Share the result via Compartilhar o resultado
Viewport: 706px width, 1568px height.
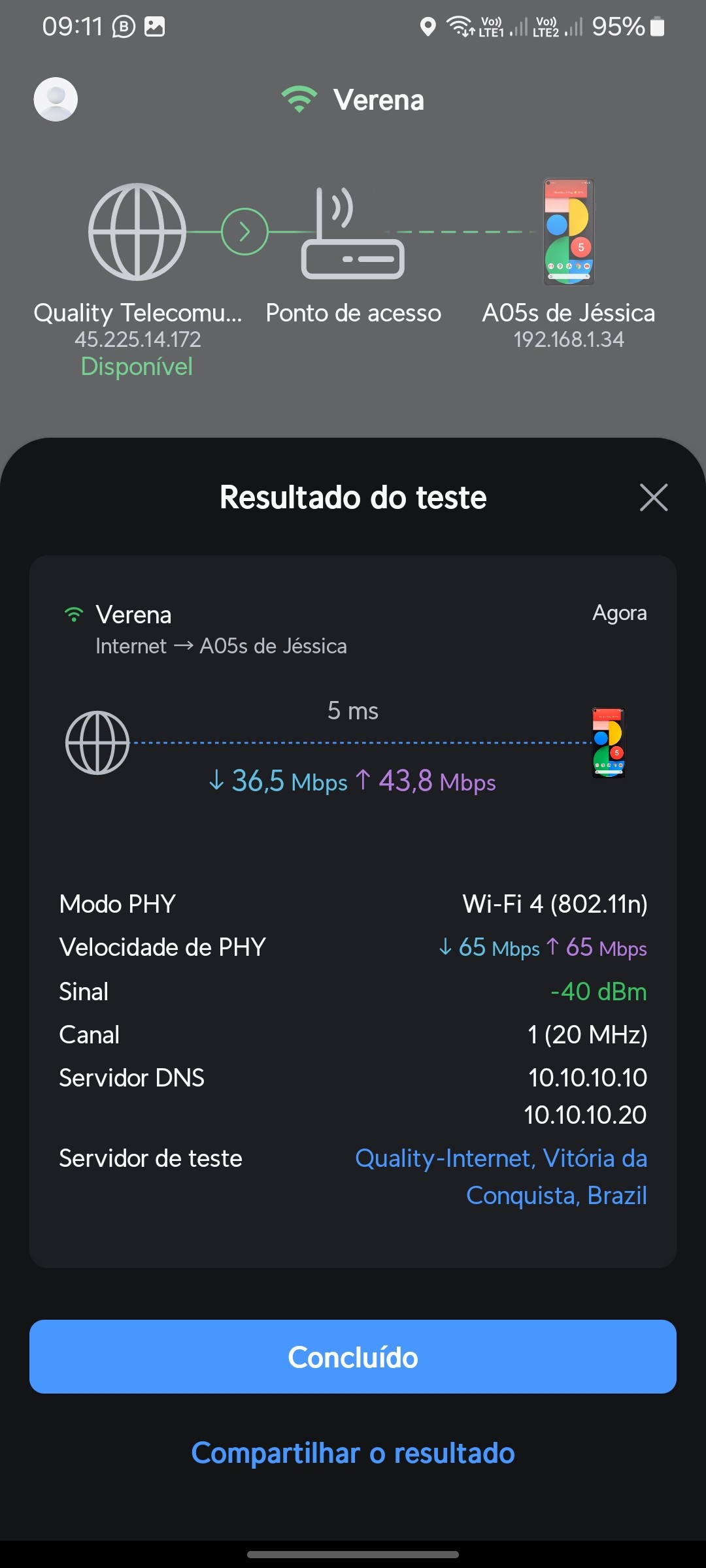coord(353,1453)
